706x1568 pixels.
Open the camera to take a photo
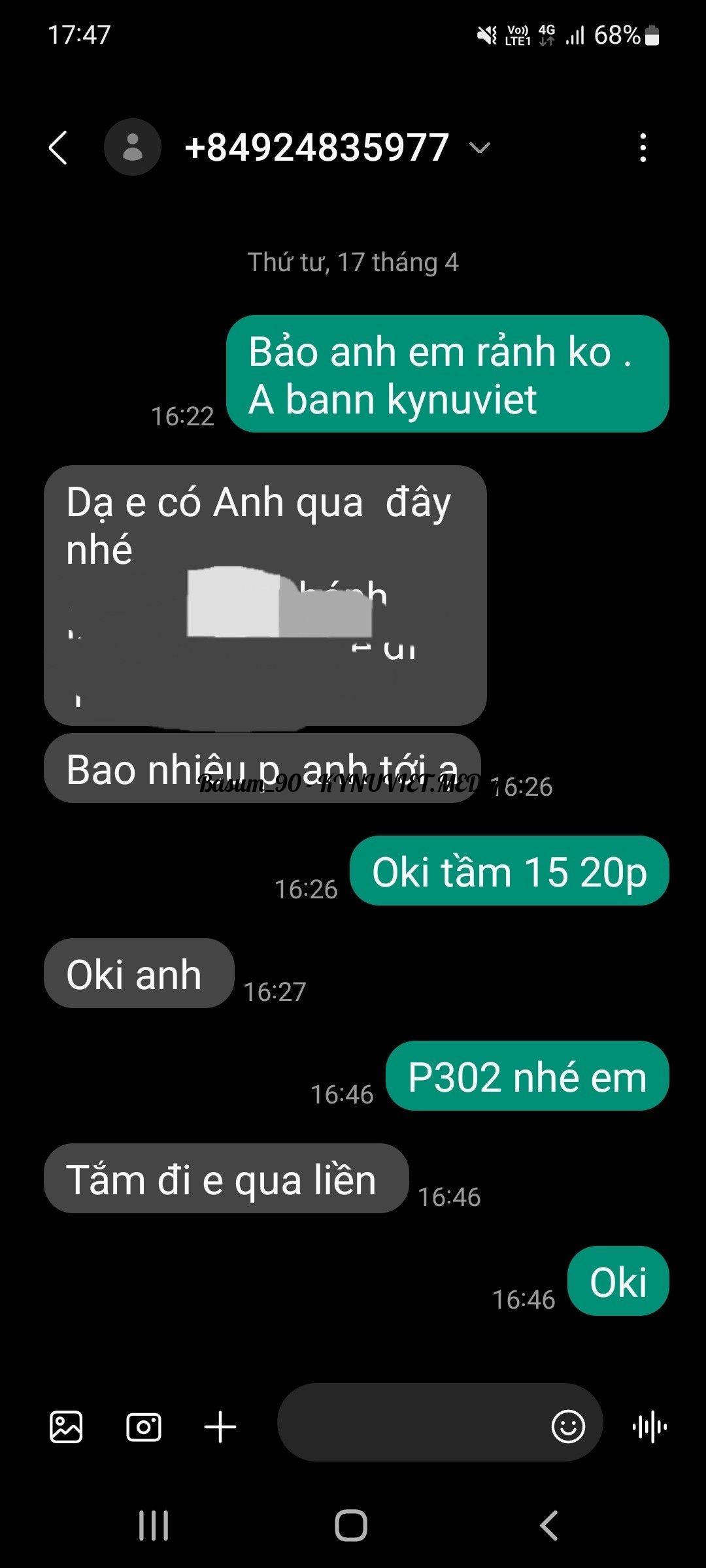(x=144, y=1426)
